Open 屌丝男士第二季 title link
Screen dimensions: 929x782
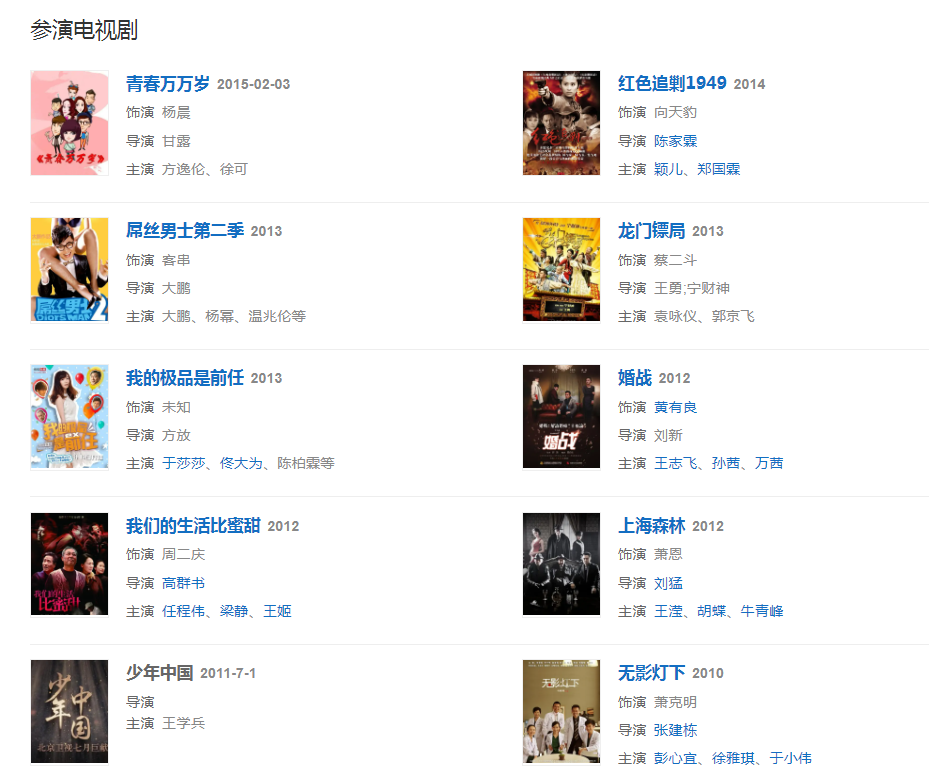[185, 231]
